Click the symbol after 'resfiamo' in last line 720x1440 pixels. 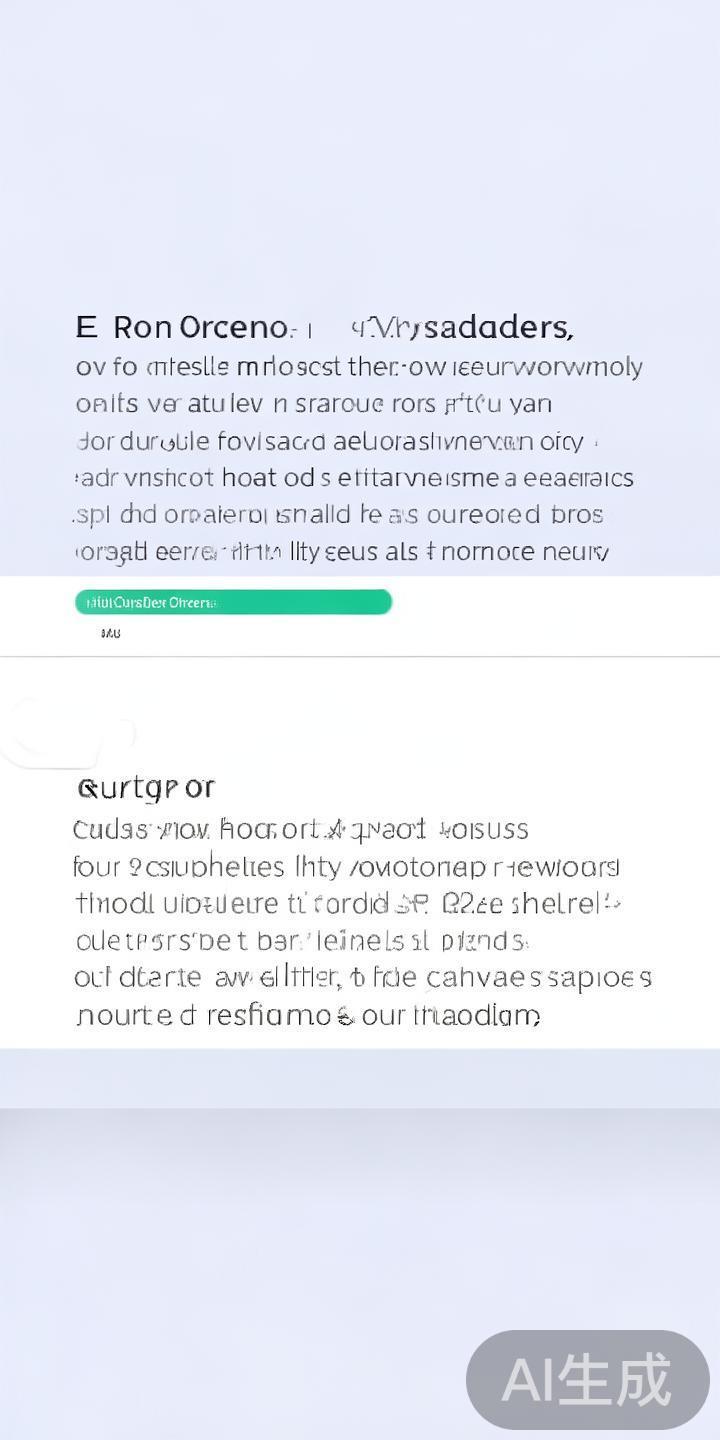click(x=346, y=1016)
